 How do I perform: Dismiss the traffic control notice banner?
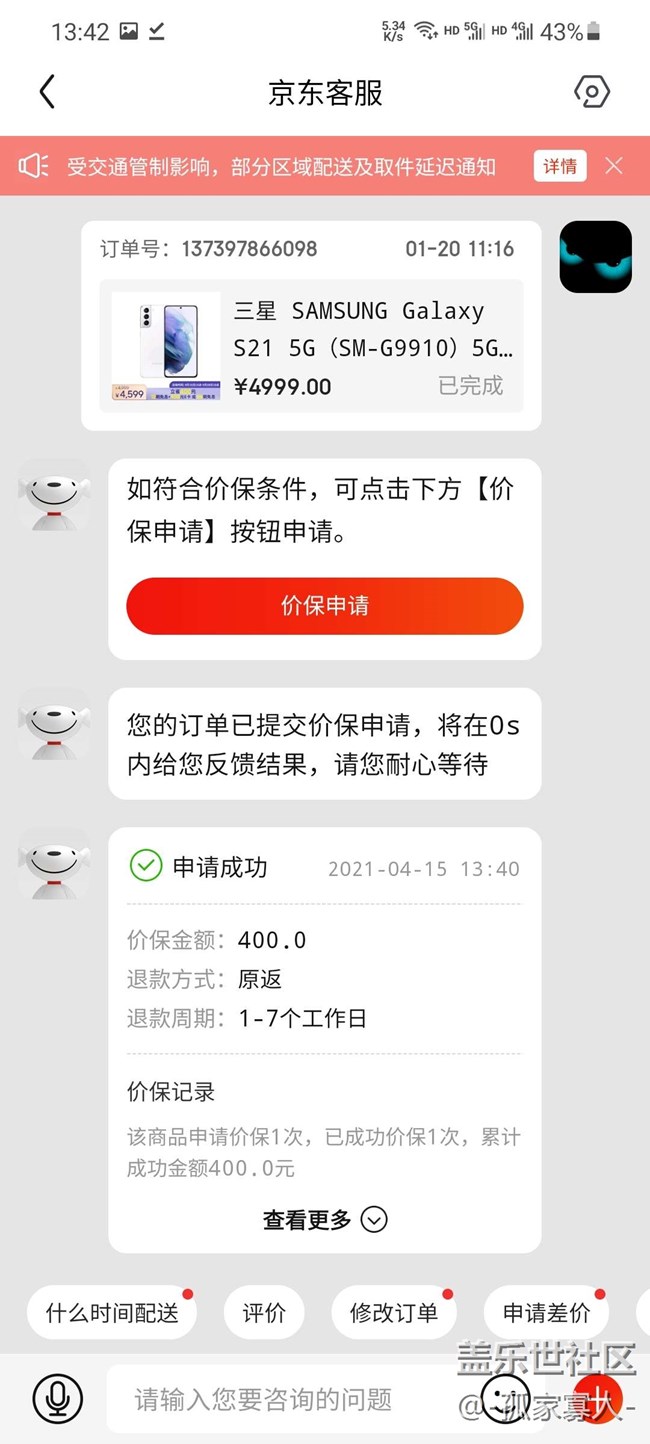614,166
